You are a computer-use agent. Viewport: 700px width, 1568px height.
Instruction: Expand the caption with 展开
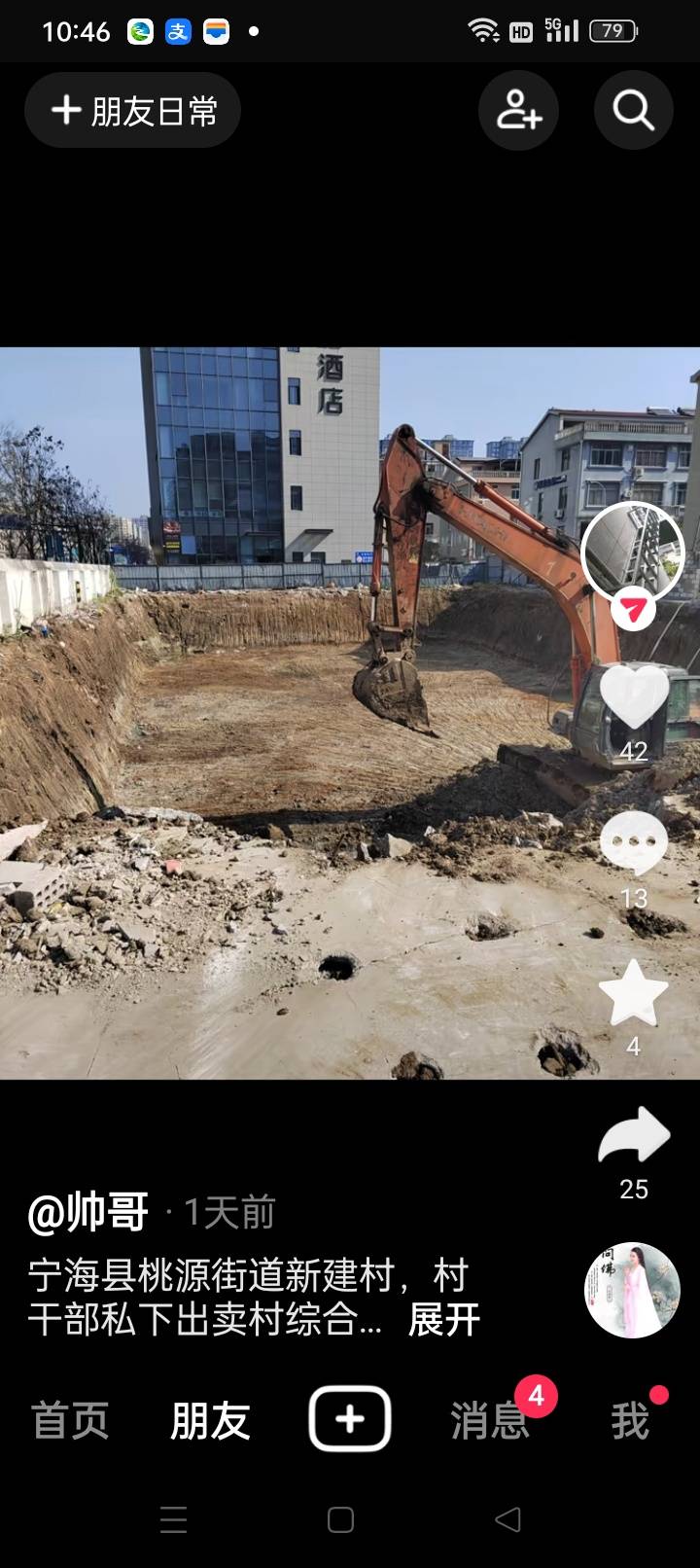pos(444,1319)
